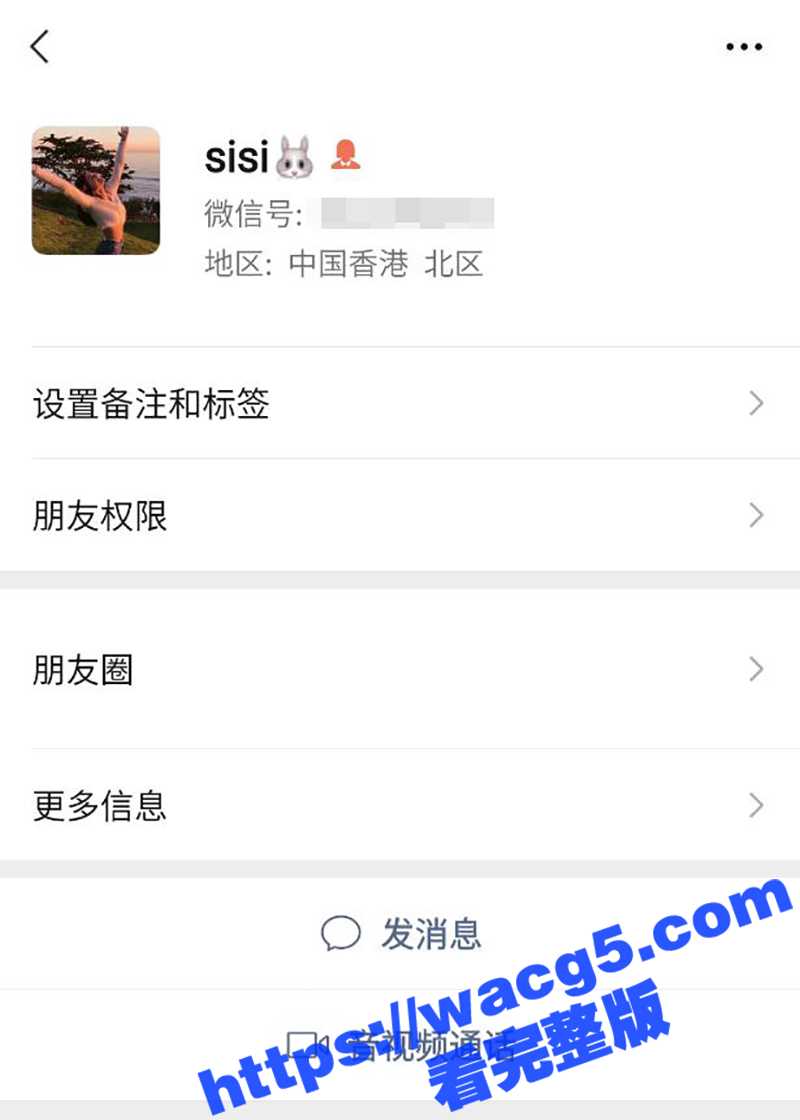Expand the 设置备注和标签 chevron
The height and width of the screenshot is (1120, 800).
756,403
